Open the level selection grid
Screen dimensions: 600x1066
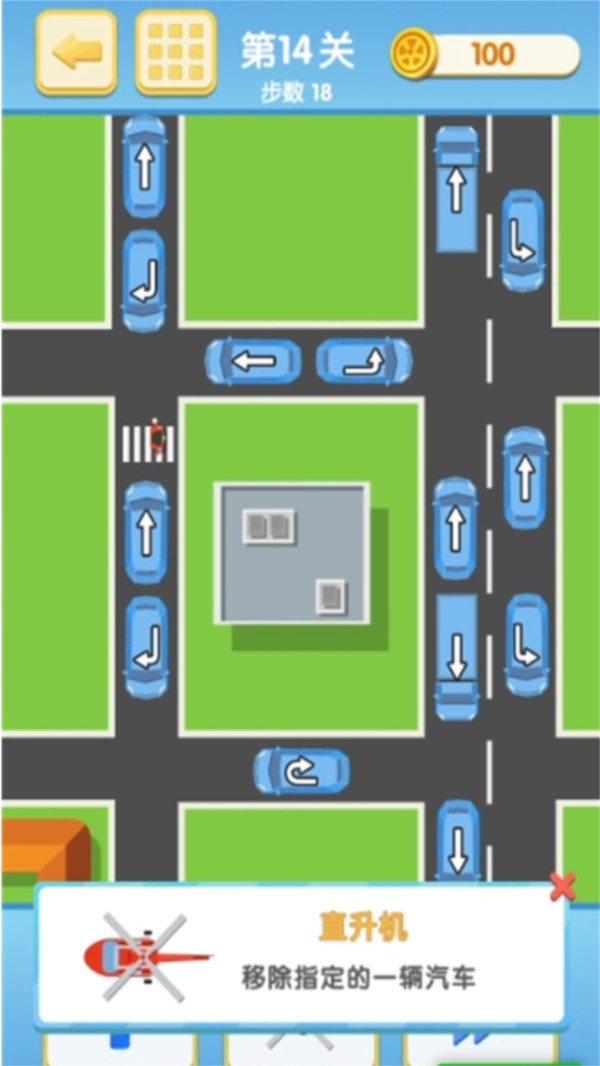pos(176,53)
